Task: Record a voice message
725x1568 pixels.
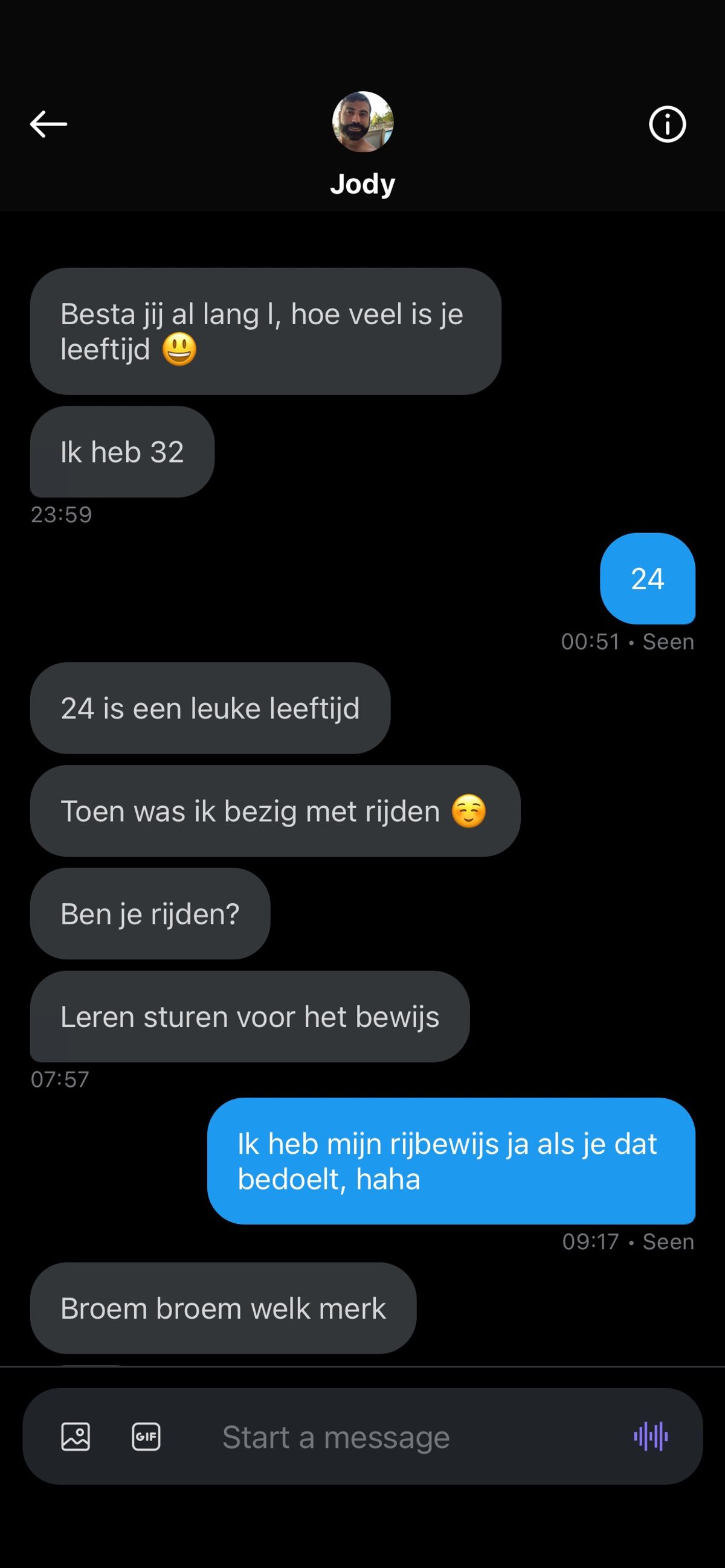Action: [651, 1436]
